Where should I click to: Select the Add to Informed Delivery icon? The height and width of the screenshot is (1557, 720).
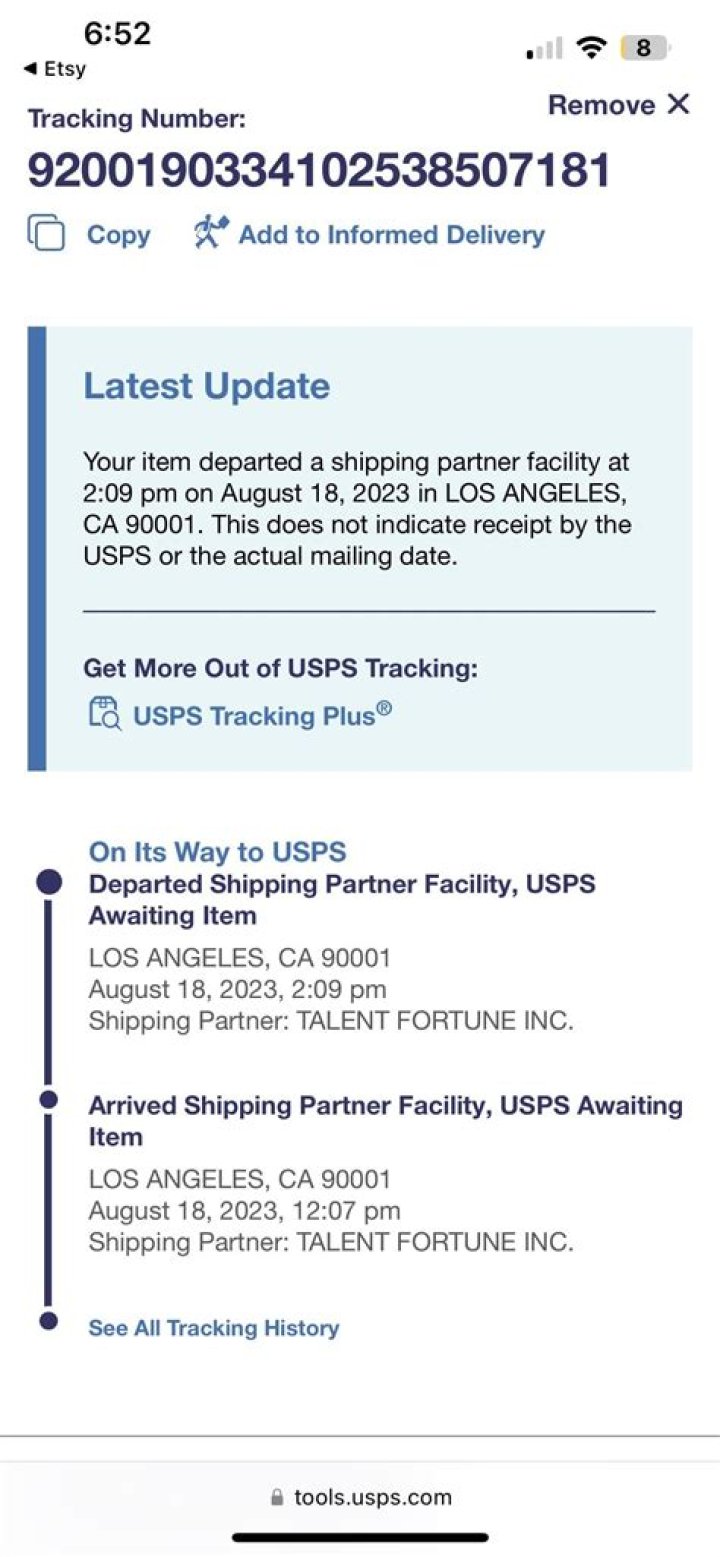[209, 232]
